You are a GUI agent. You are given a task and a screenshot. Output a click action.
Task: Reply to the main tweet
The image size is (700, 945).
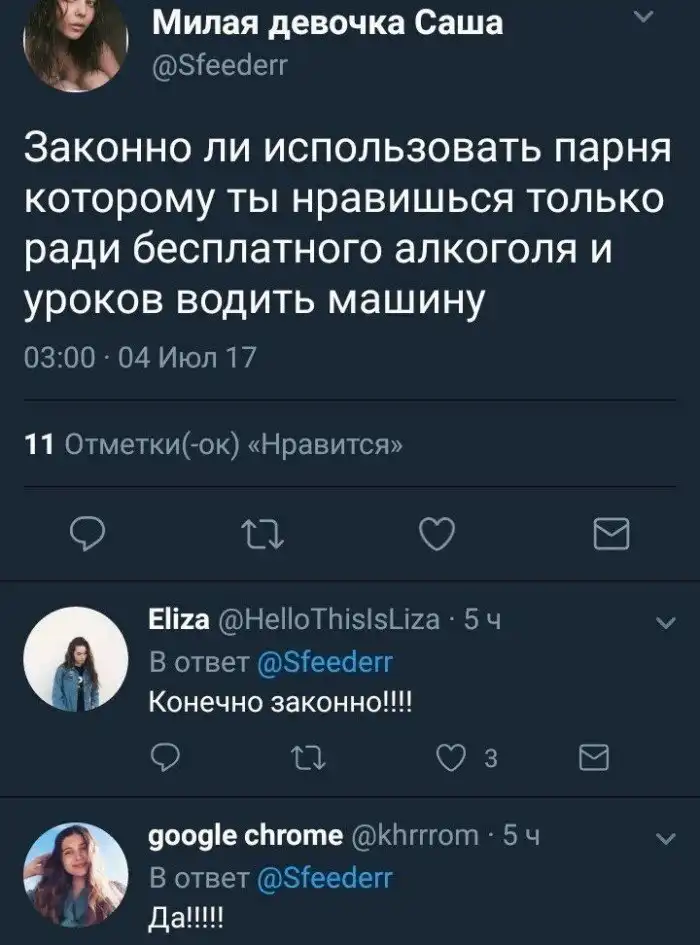click(x=91, y=535)
